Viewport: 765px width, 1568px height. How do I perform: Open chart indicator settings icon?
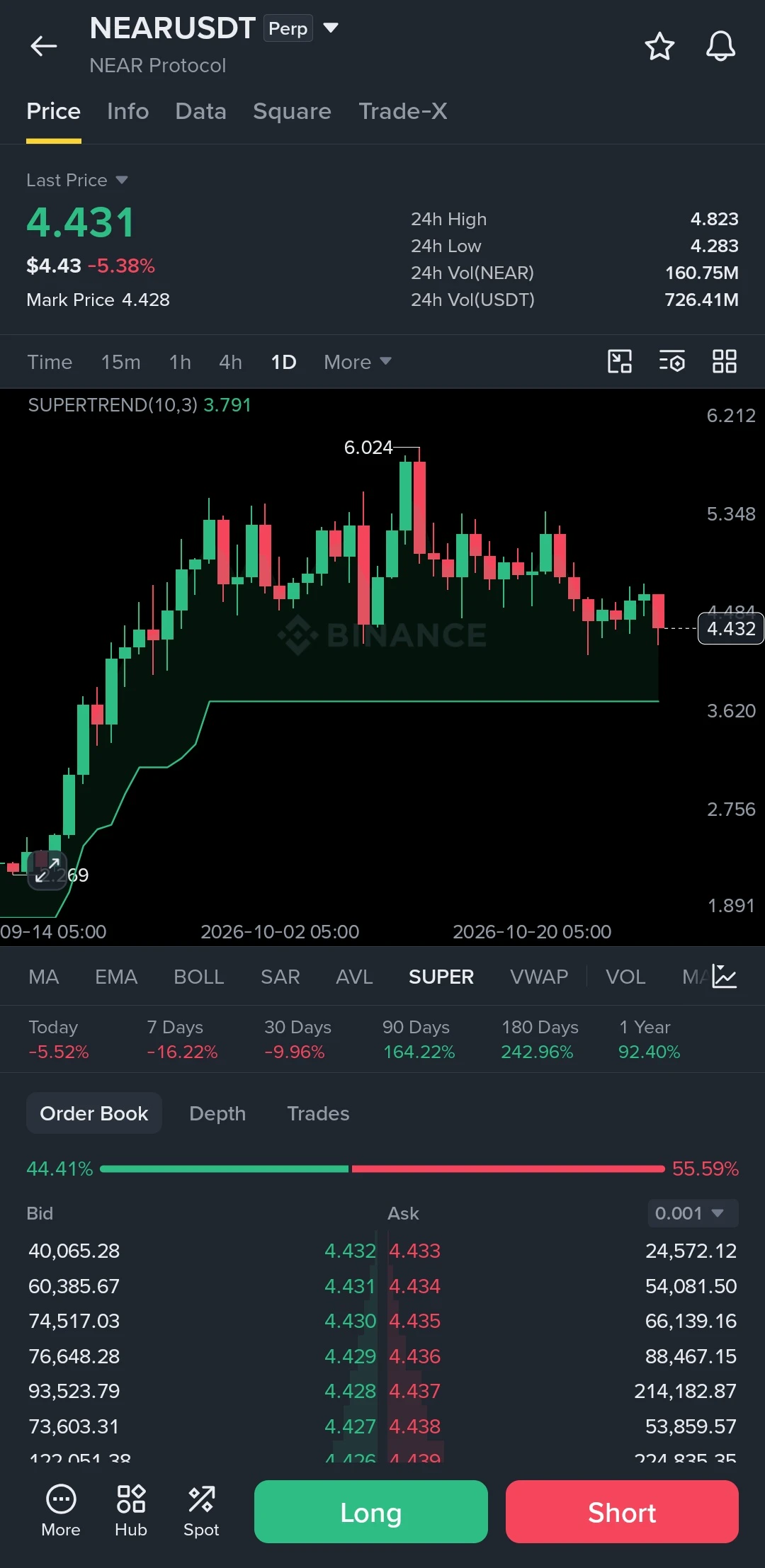[671, 361]
